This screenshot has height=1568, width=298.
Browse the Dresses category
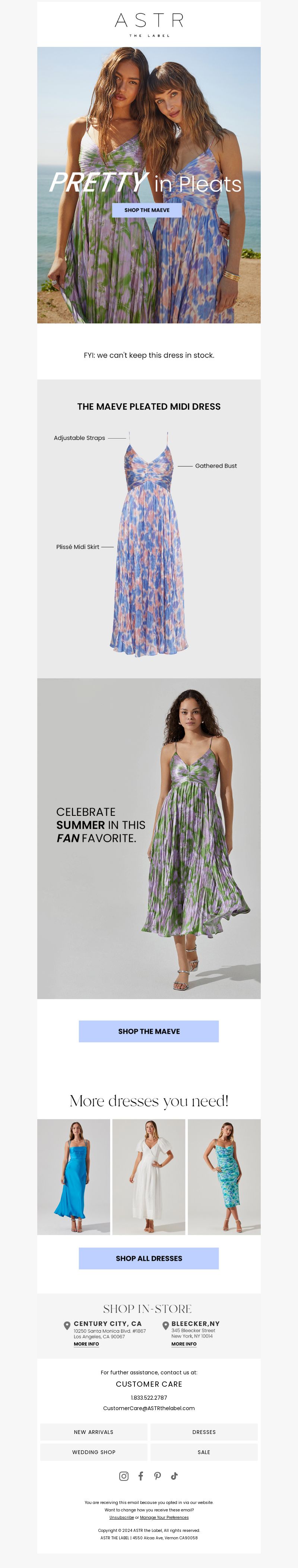(x=203, y=1432)
